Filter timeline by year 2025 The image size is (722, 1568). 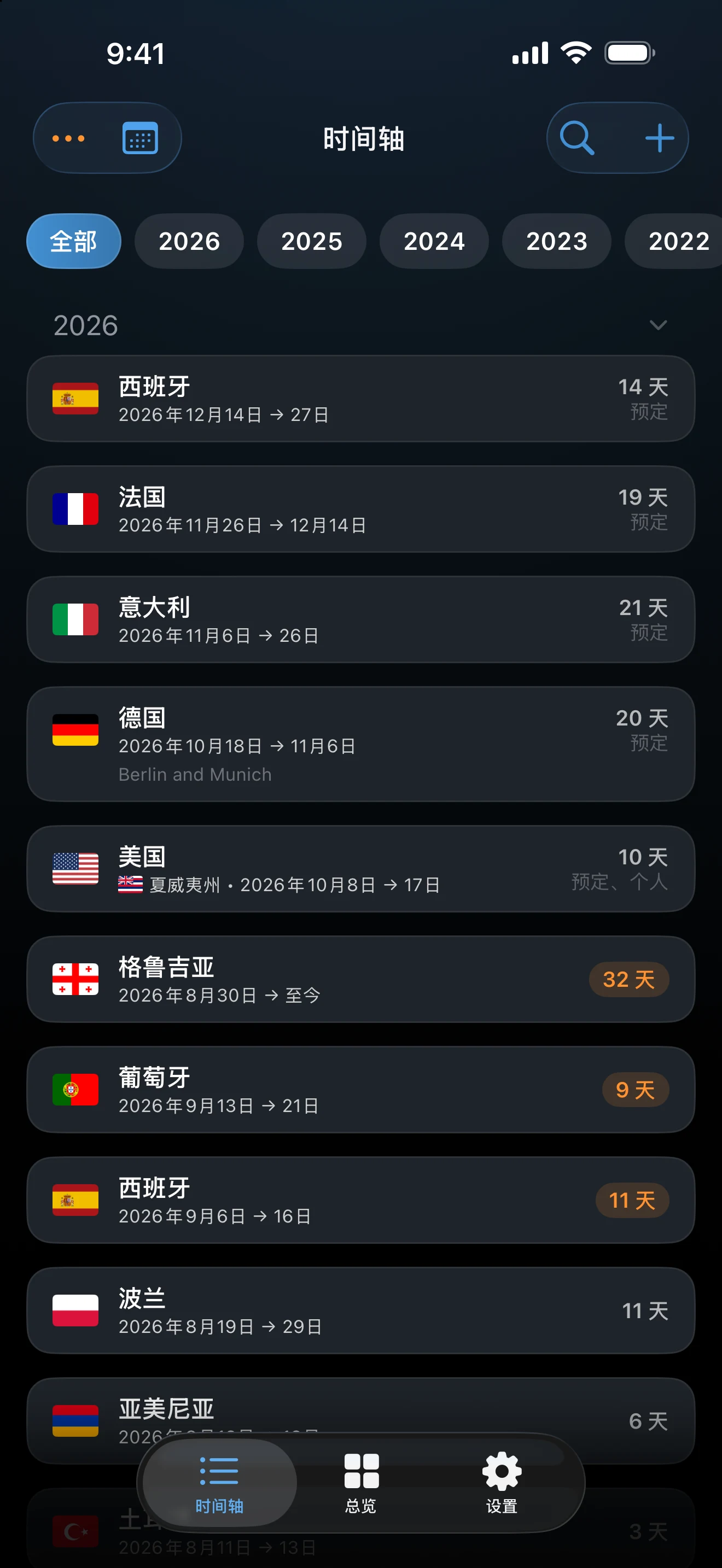312,241
